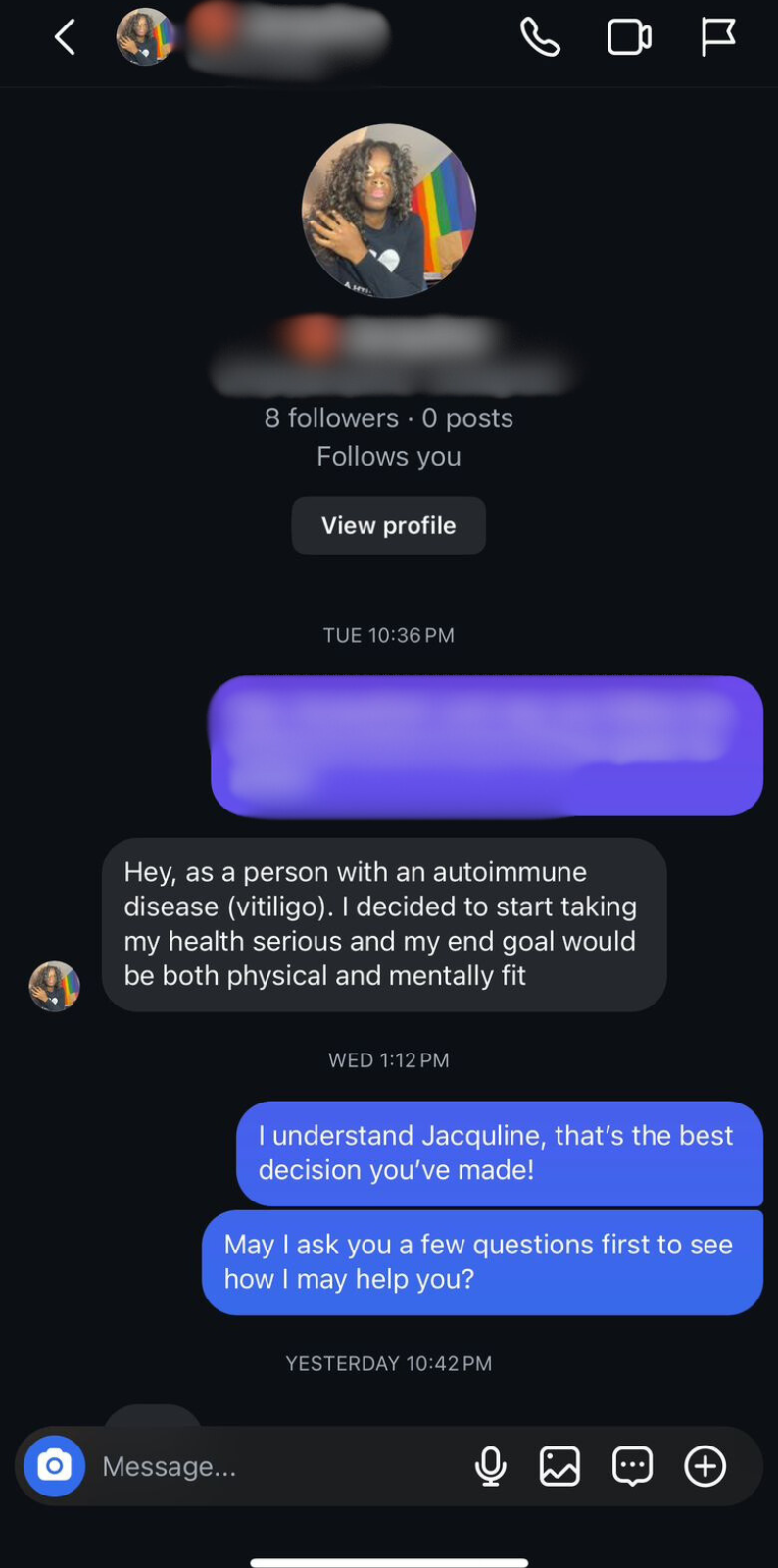Tap the plus icon for more options

coord(705,1466)
